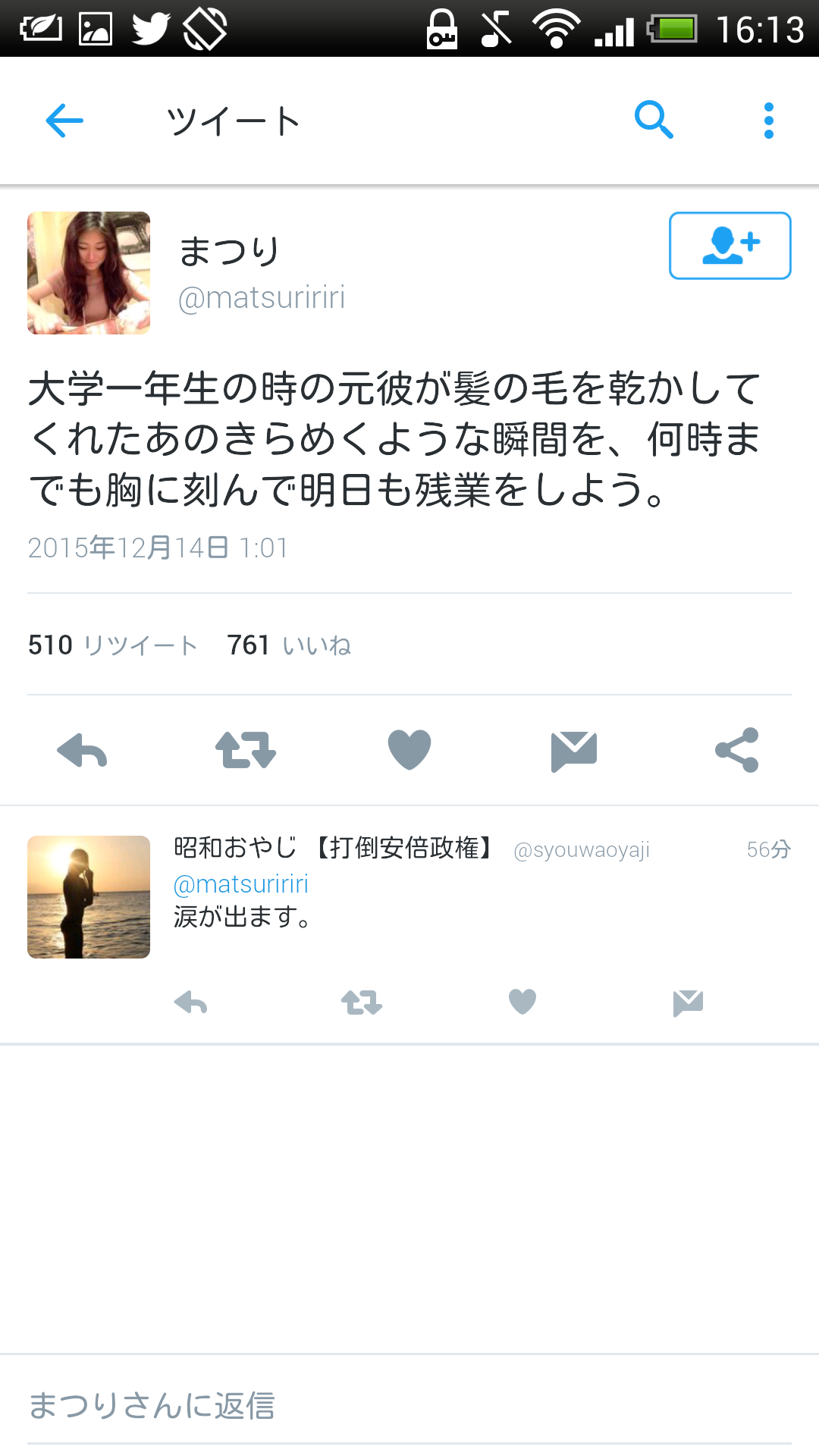This screenshot has height=1456, width=819.
Task: Send まつり's tweet via direct message
Action: pos(574,752)
